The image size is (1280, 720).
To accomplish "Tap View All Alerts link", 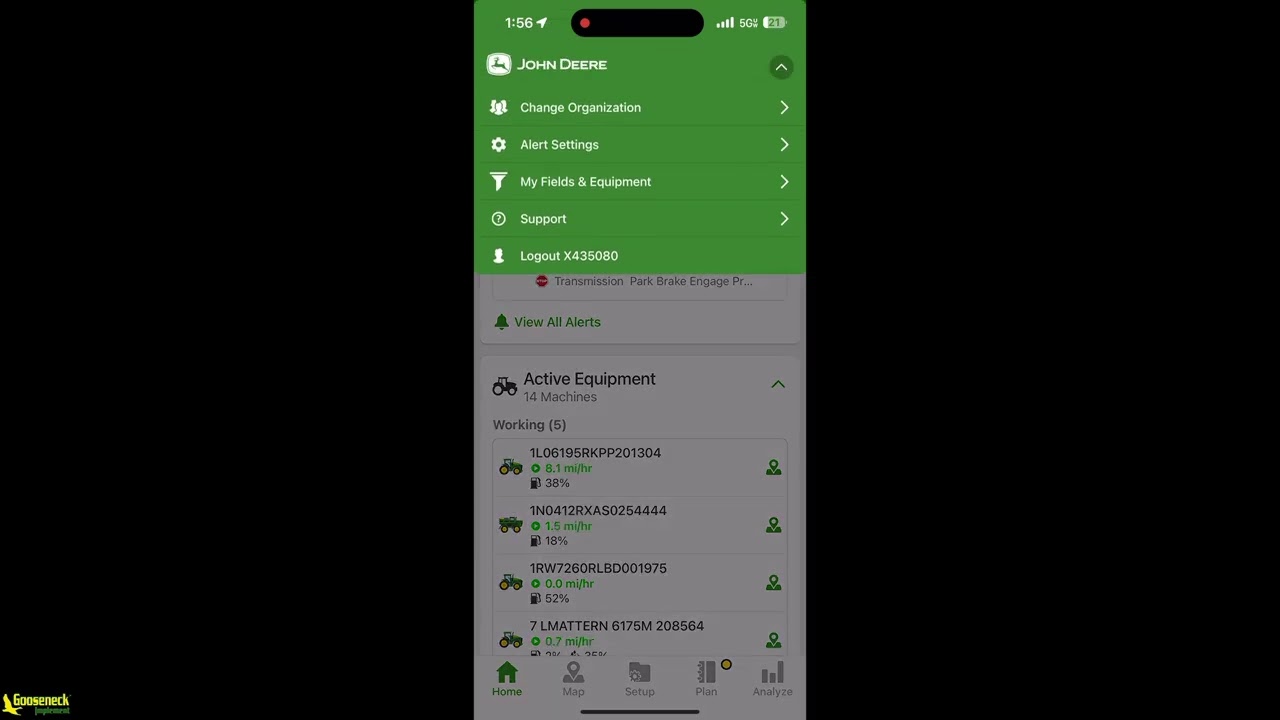I will (557, 322).
